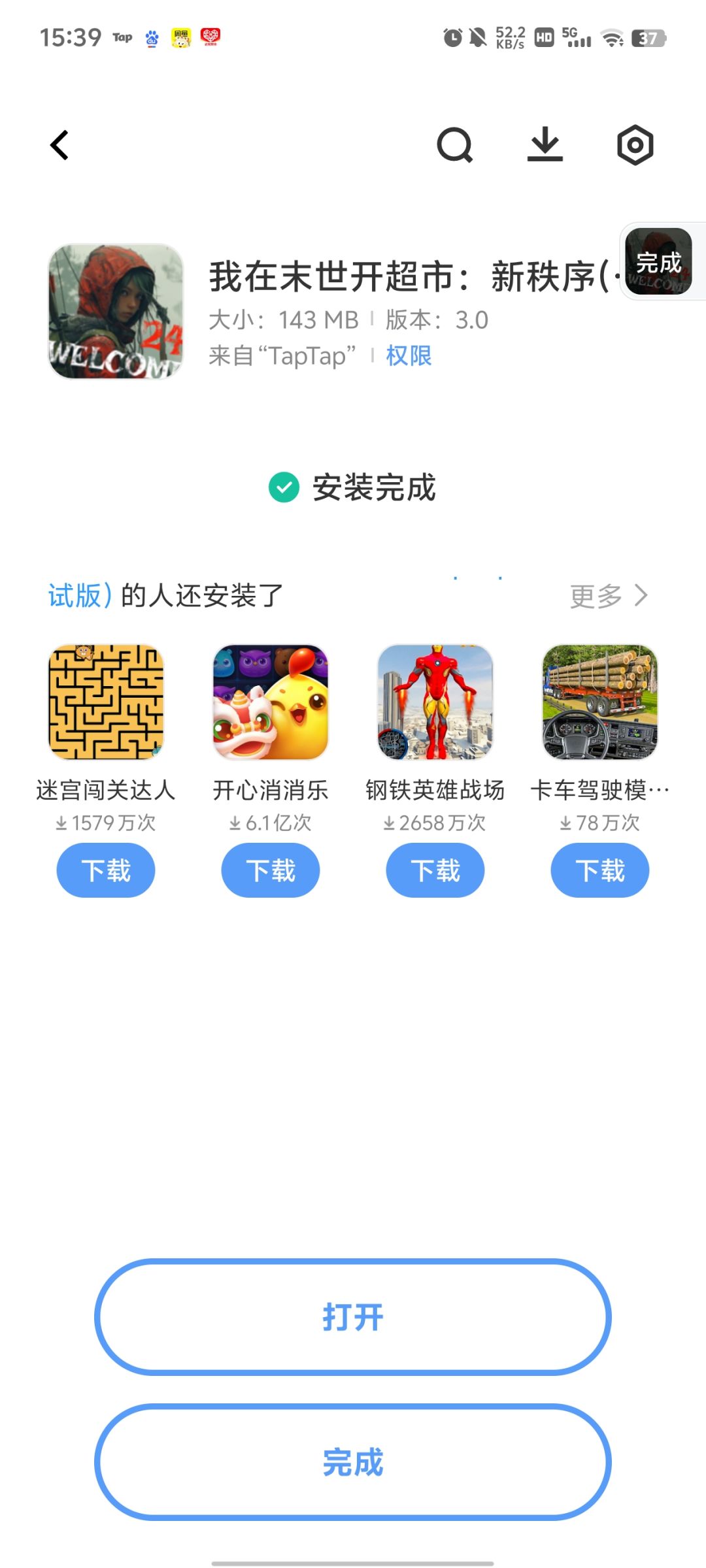The height and width of the screenshot is (1568, 706).
Task: View the 权限 permissions link
Action: (409, 356)
